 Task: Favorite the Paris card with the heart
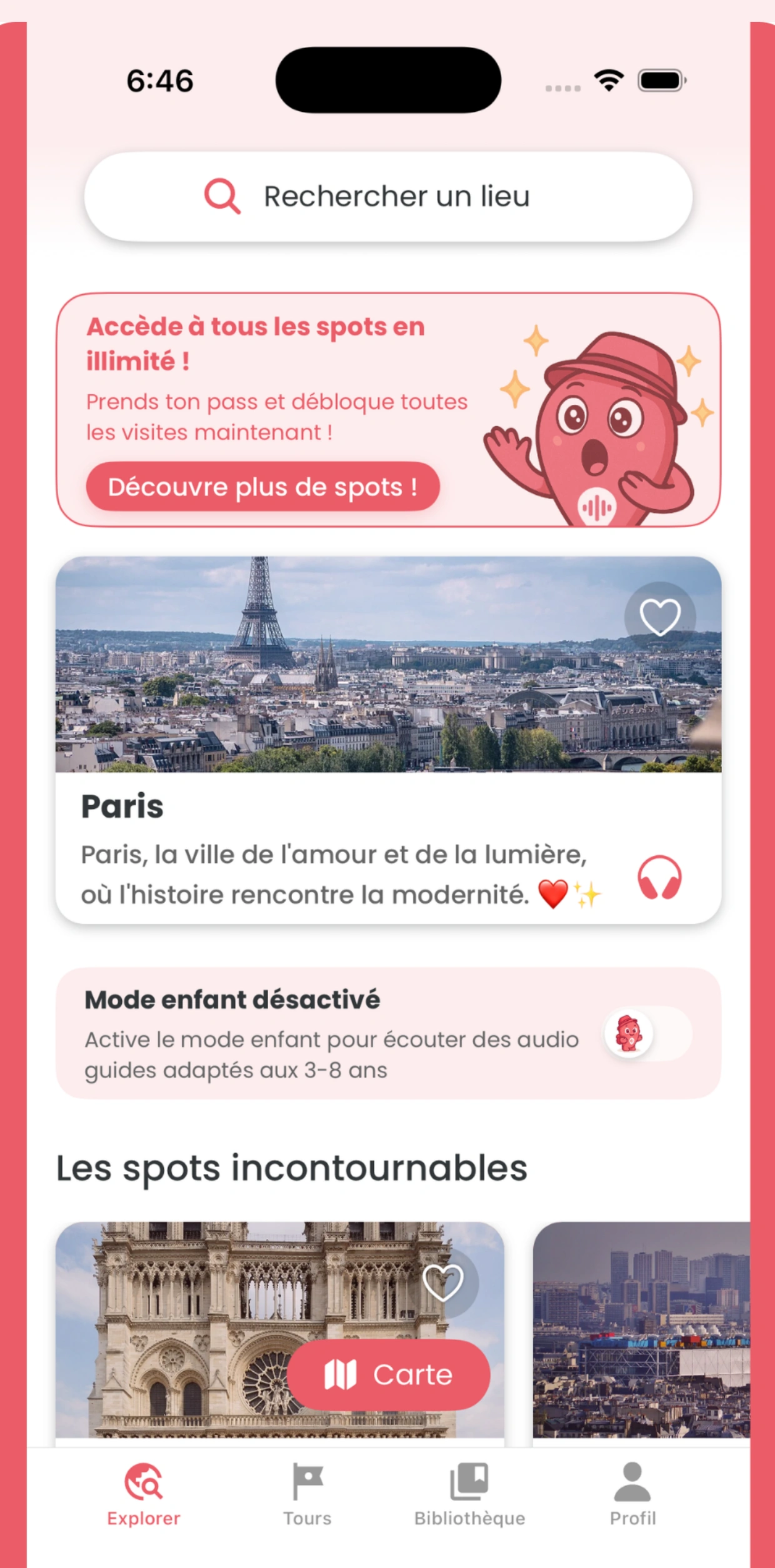tap(660, 616)
